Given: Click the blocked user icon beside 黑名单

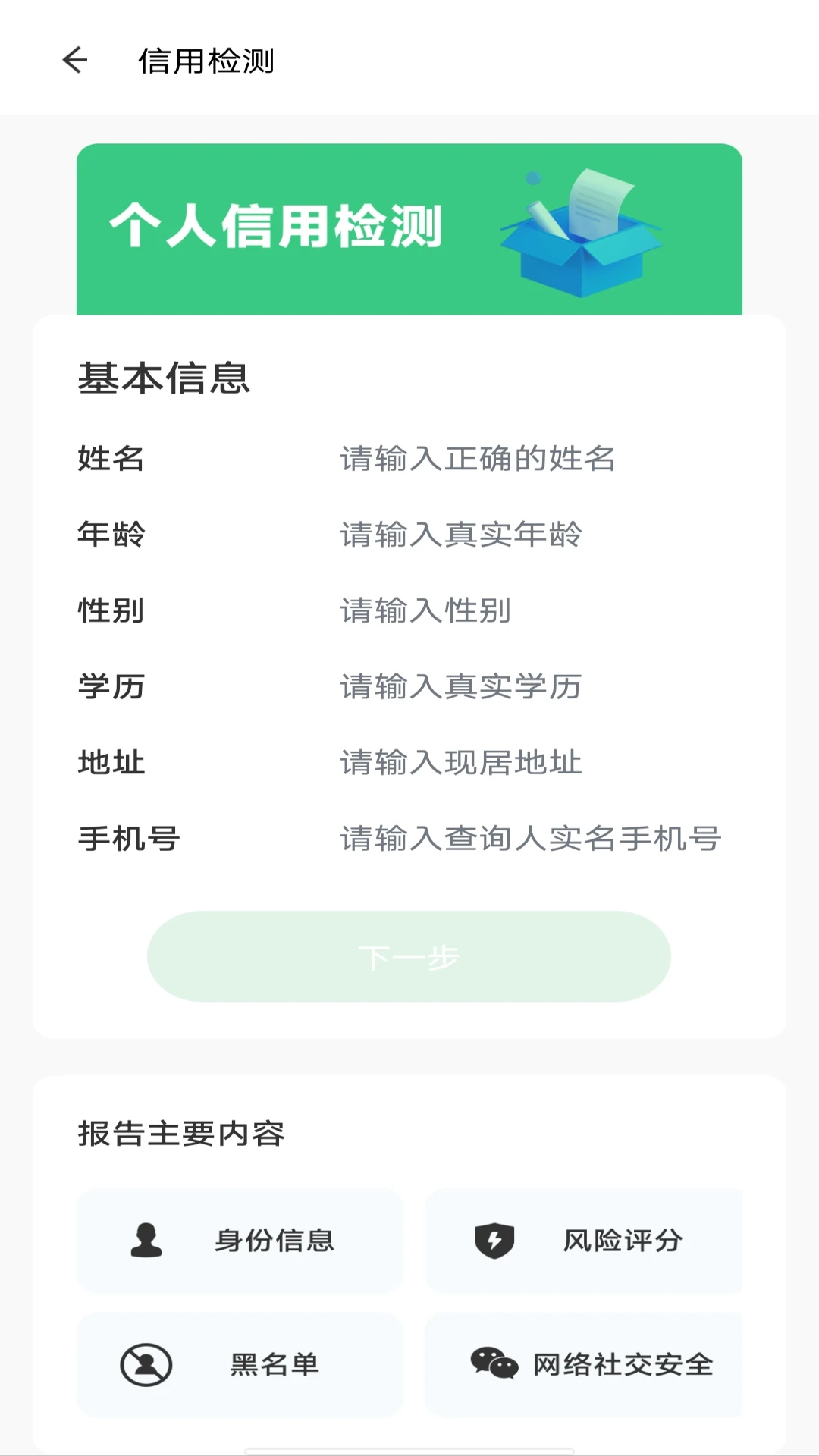Looking at the screenshot, I should [x=144, y=1363].
